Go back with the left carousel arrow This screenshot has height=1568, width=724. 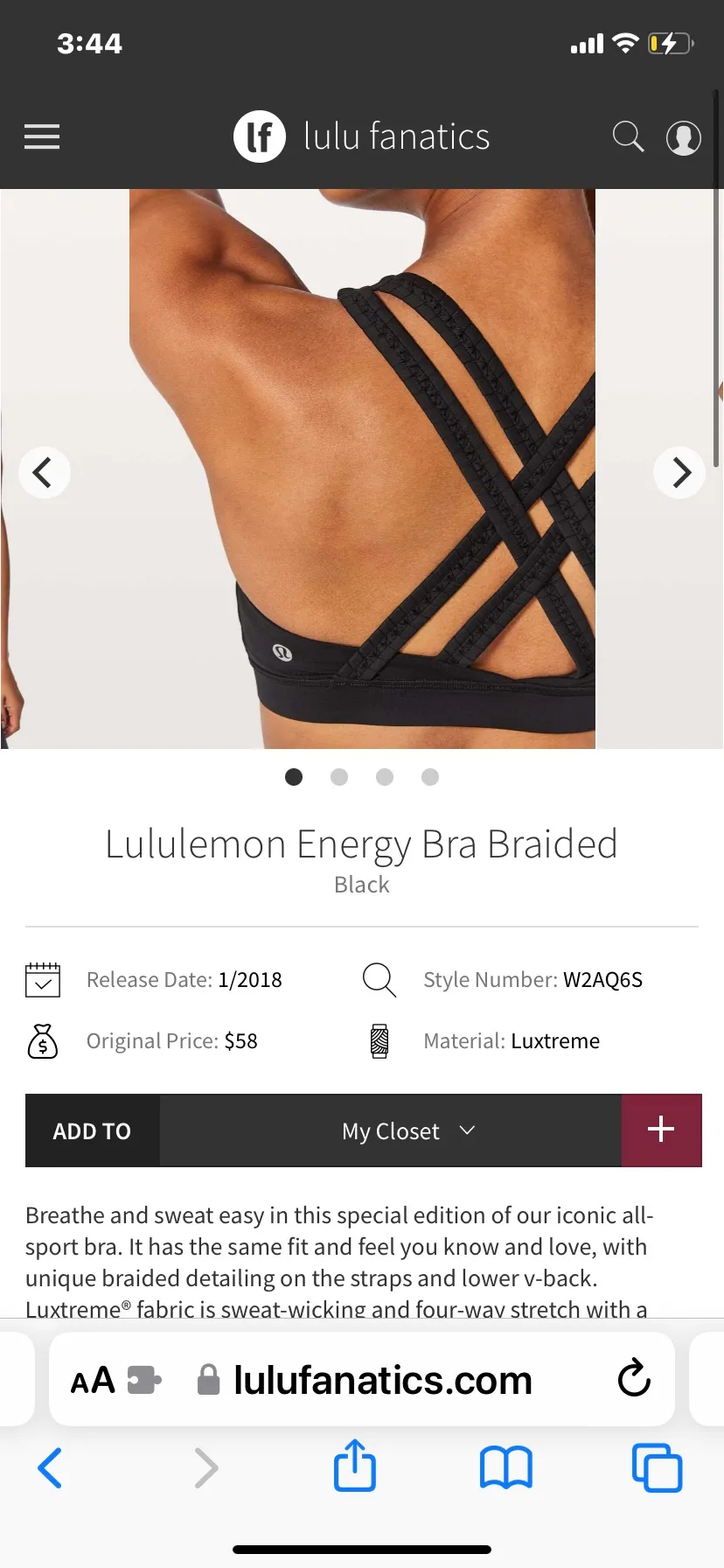point(45,472)
